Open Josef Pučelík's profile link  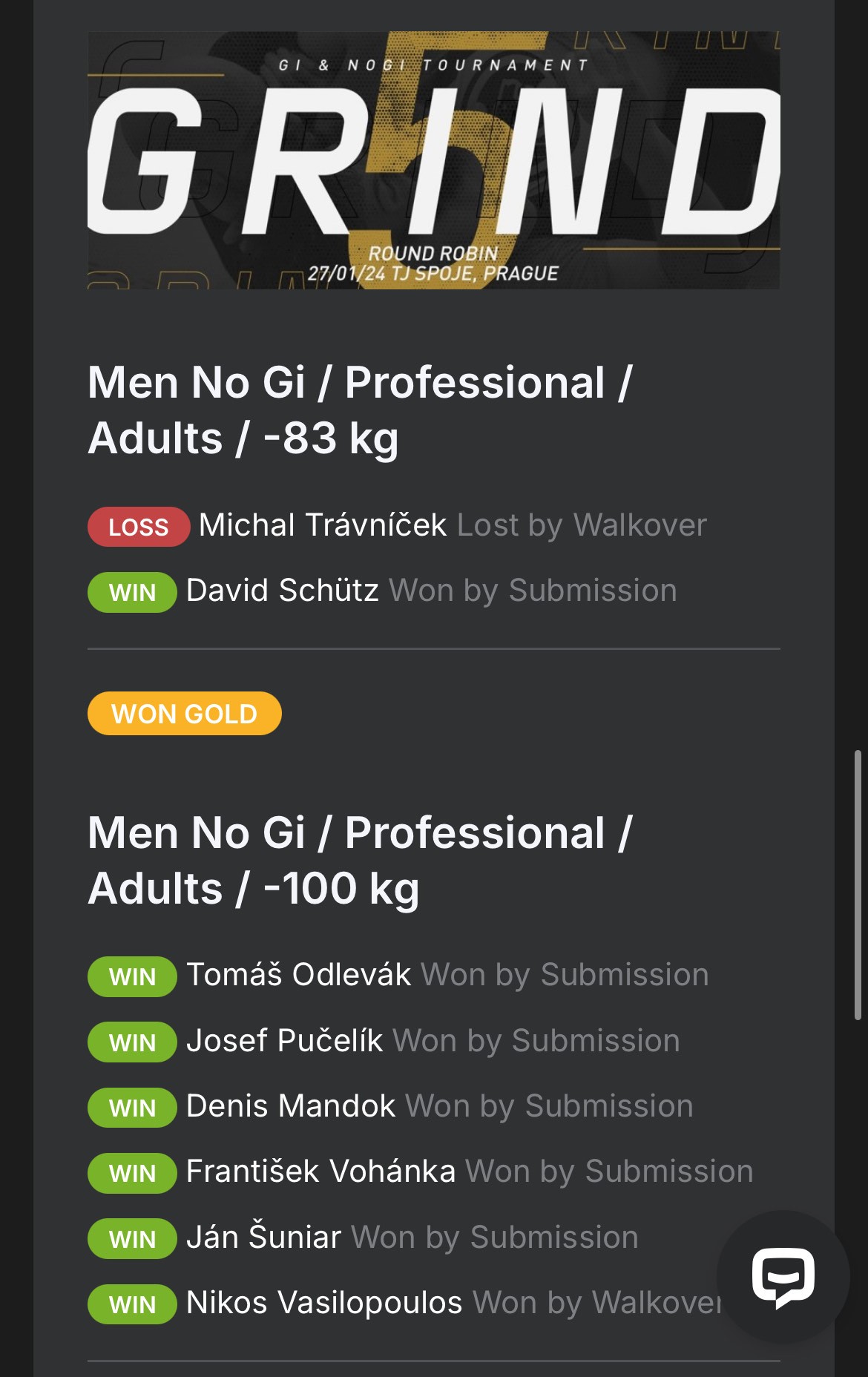pos(284,1041)
